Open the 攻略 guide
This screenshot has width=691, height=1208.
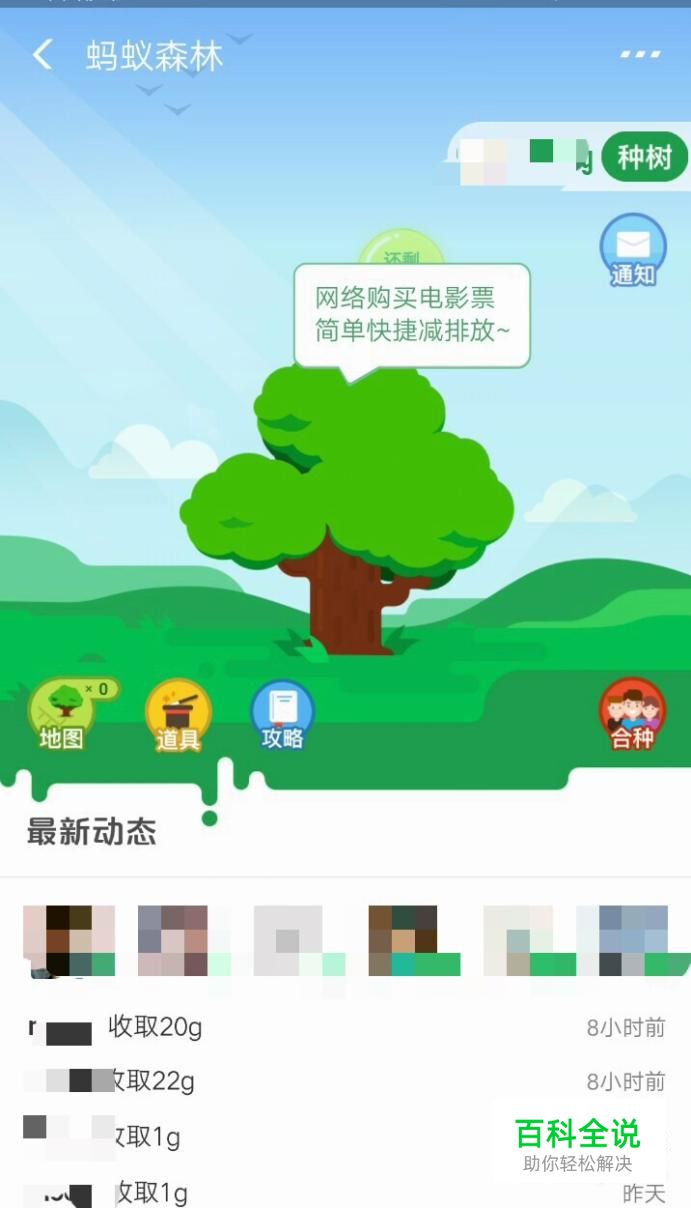(282, 715)
